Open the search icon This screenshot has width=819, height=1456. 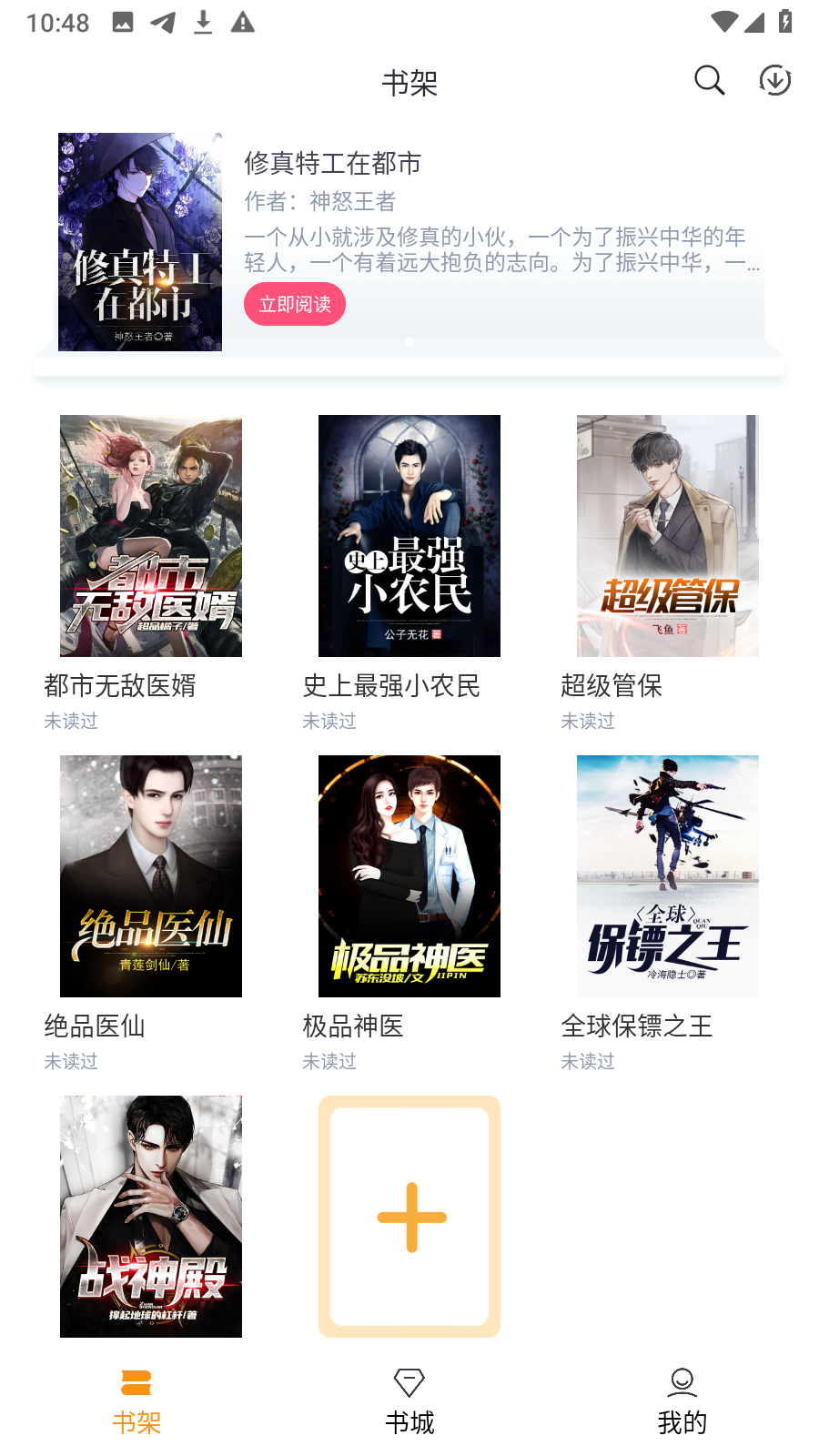(x=709, y=81)
